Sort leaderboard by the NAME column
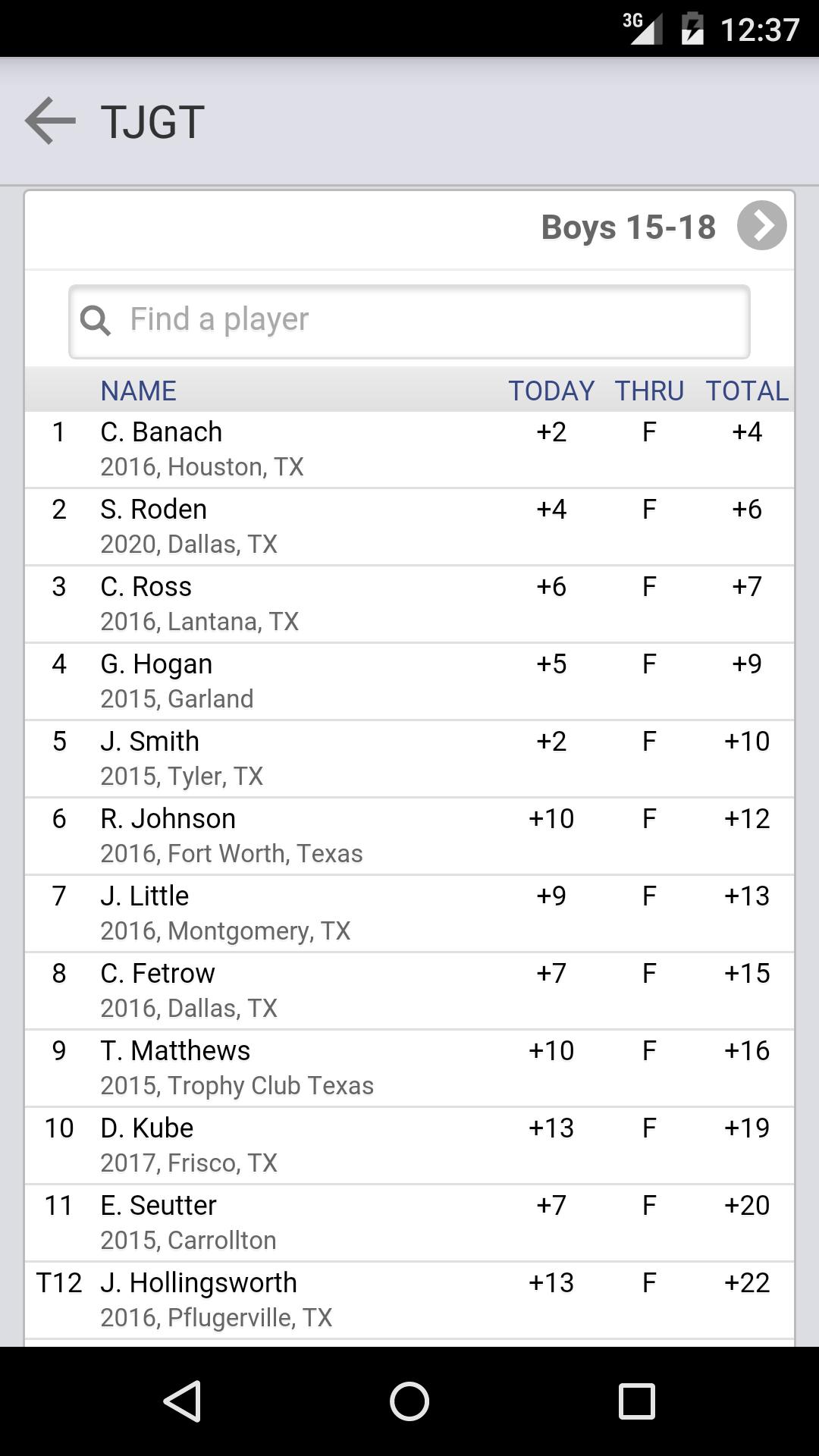The image size is (819, 1456). pyautogui.click(x=138, y=391)
